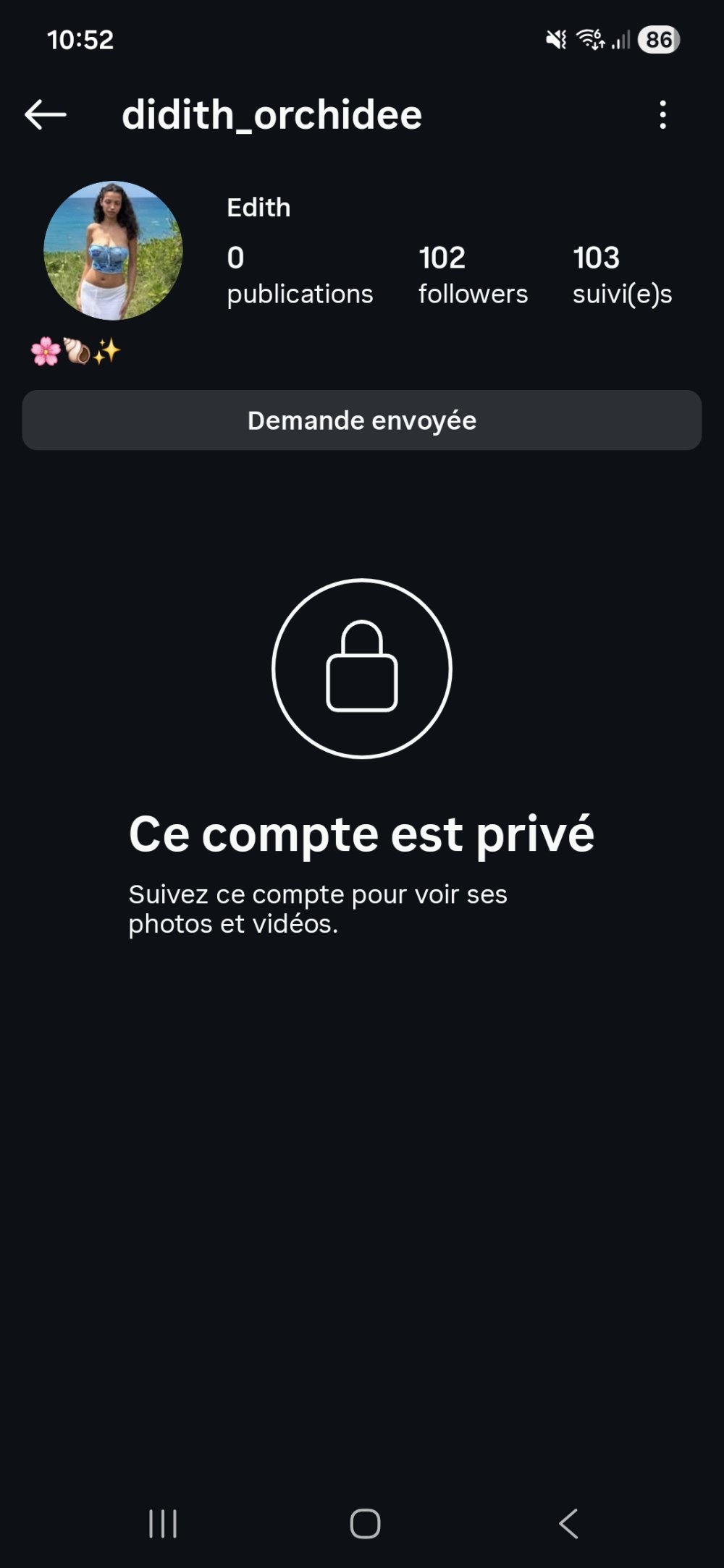Viewport: 724px width, 1568px height.
Task: Go to the phone's home screen
Action: [x=365, y=1523]
